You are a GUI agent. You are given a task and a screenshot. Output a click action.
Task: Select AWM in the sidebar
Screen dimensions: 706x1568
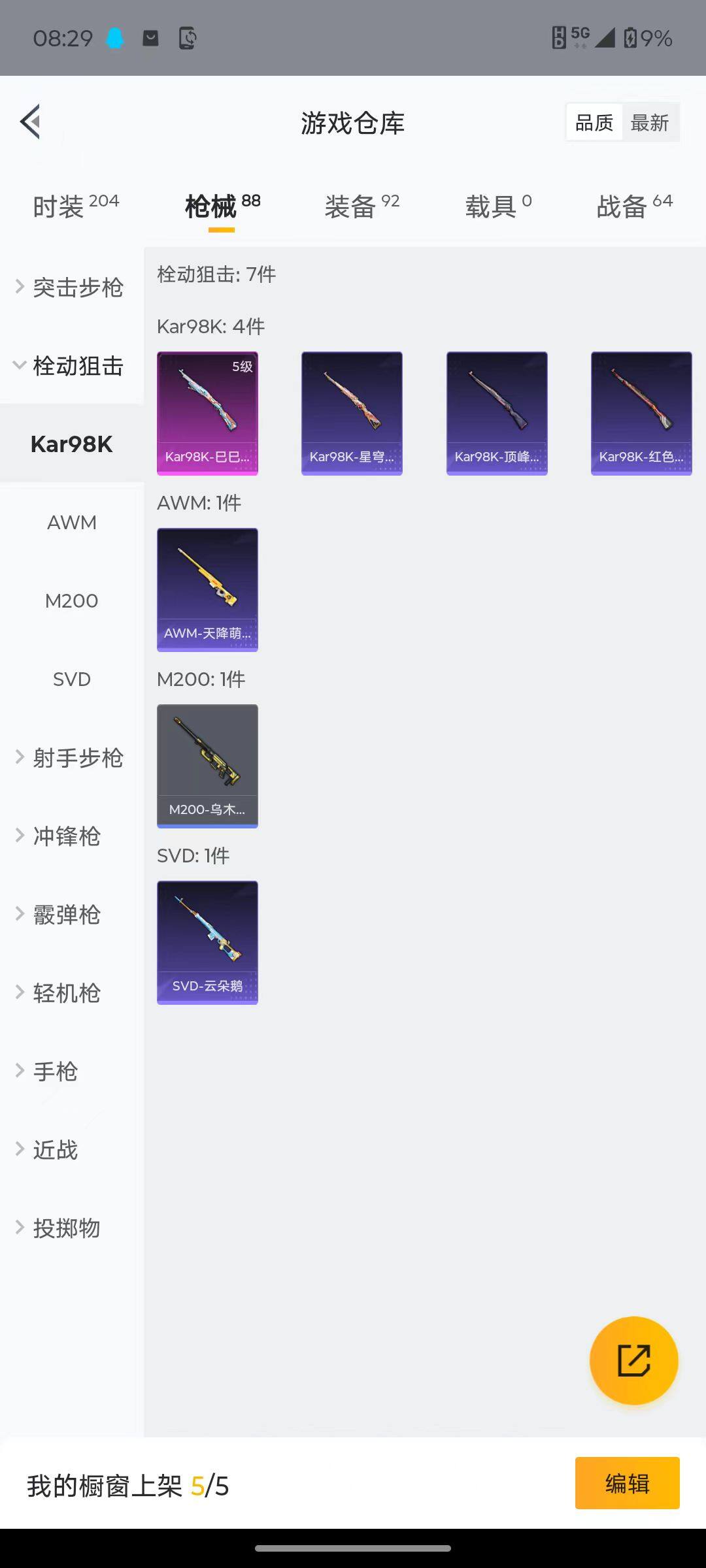[x=72, y=523]
